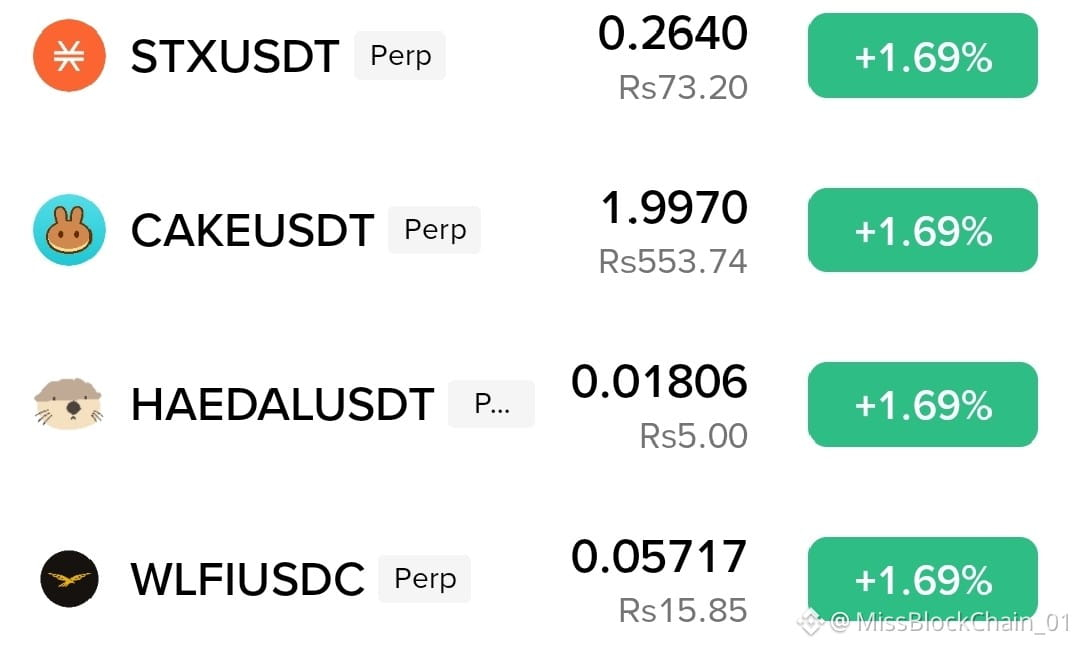This screenshot has height=647, width=1080.
Task: Open the WLFIUSDC perpetual contract row
Action: (x=540, y=577)
